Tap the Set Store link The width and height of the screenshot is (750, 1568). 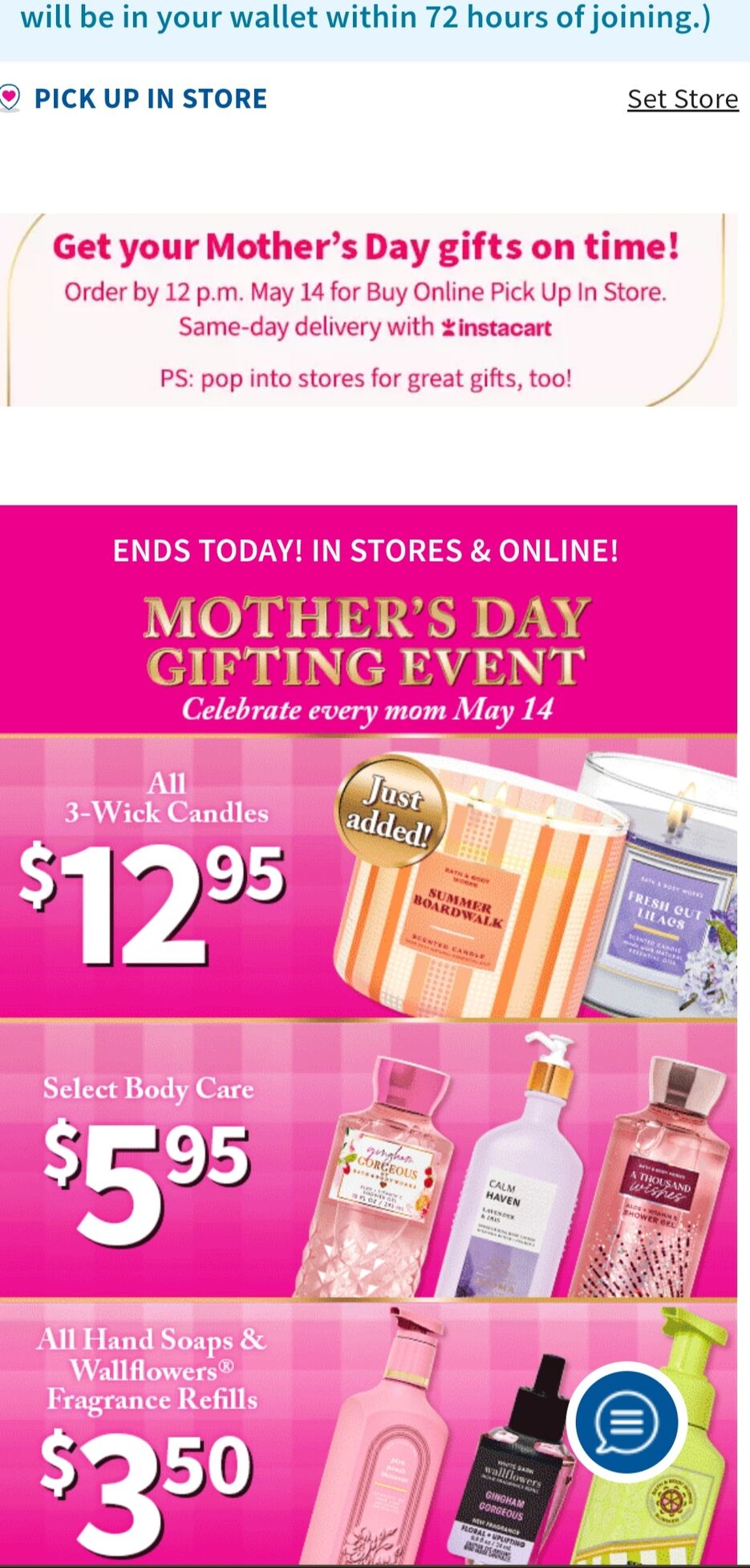[682, 99]
